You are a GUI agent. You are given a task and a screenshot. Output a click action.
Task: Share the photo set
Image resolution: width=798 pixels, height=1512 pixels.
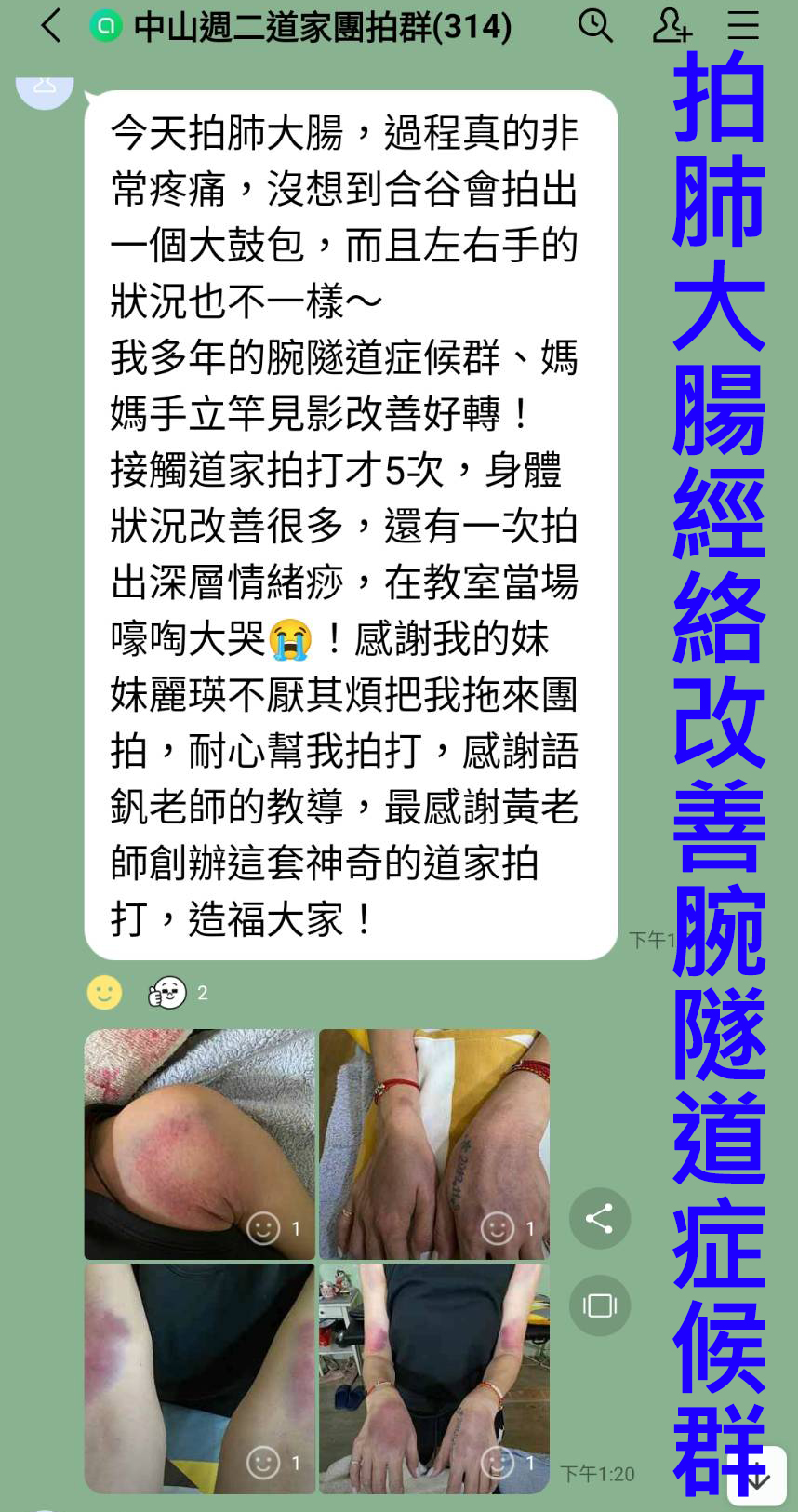pyautogui.click(x=600, y=1219)
